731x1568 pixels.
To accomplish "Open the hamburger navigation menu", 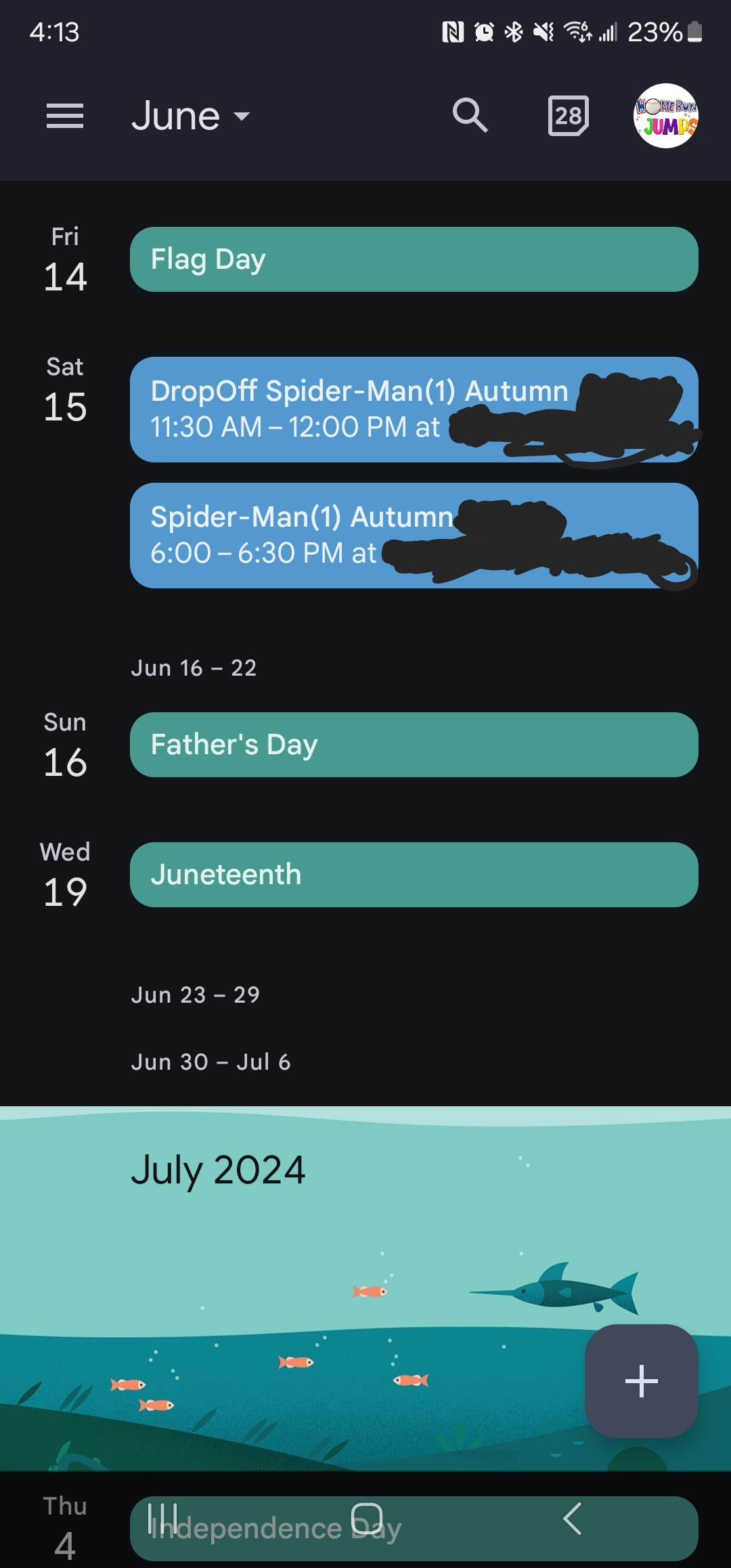I will point(65,116).
